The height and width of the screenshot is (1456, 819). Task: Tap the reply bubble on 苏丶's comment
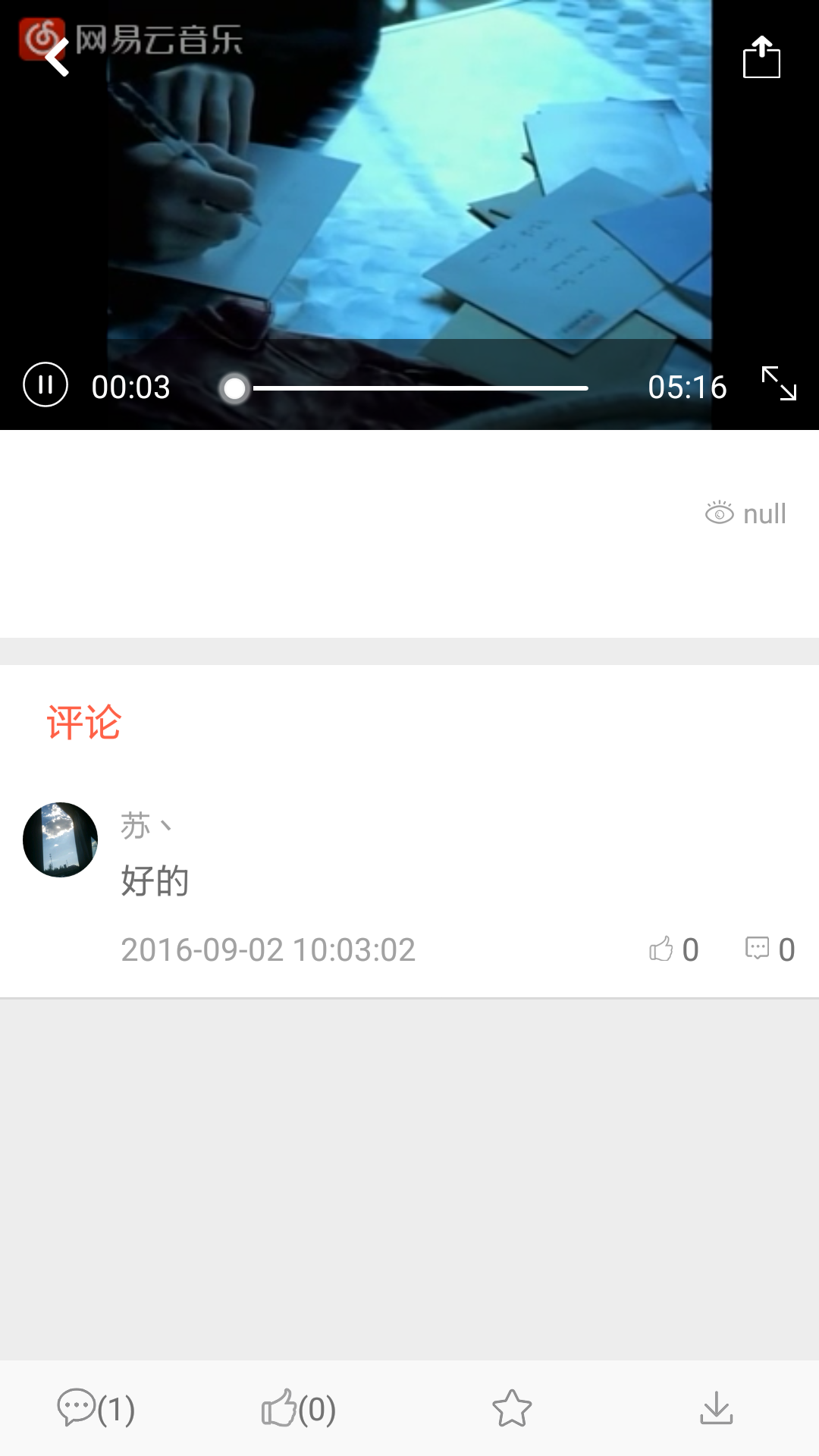pos(758,949)
